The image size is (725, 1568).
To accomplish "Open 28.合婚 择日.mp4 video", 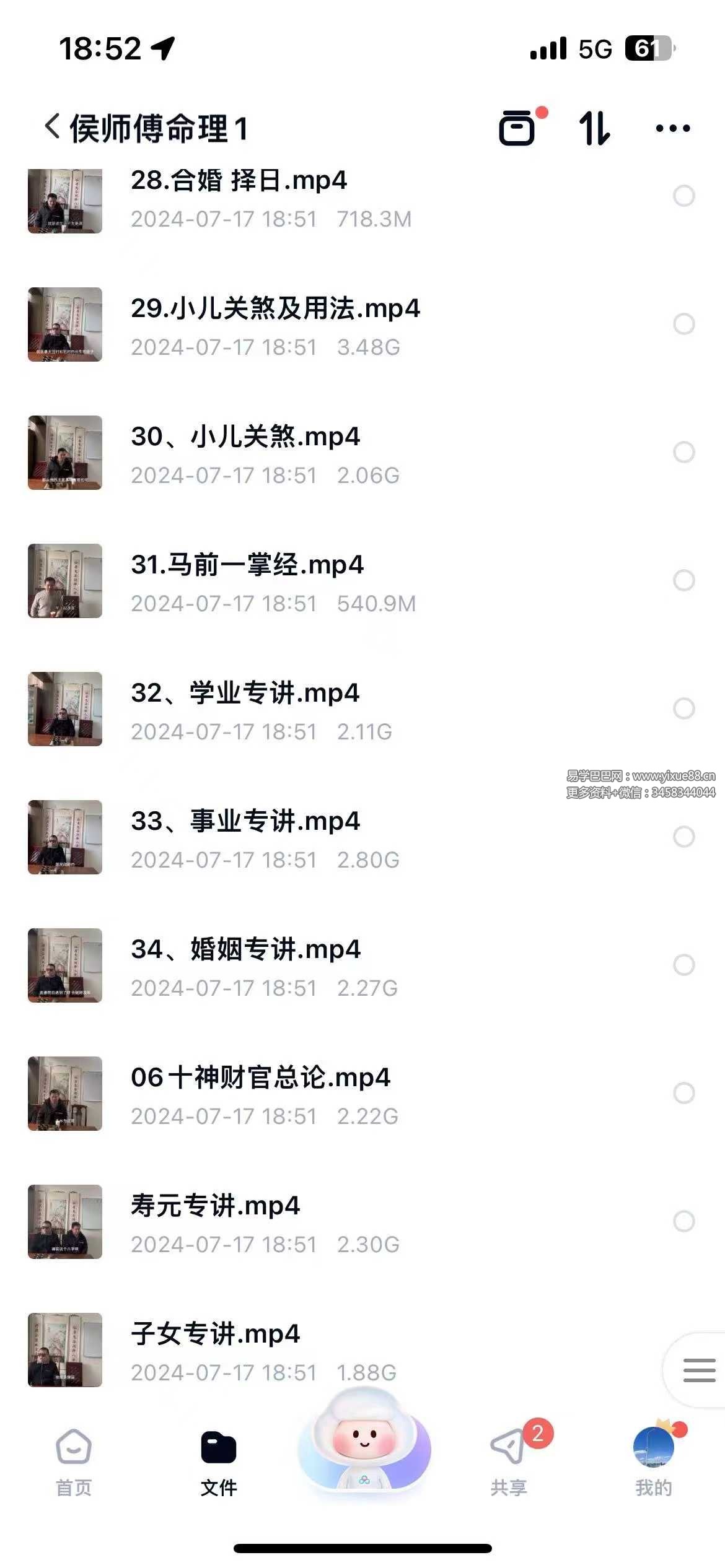I will 239,181.
